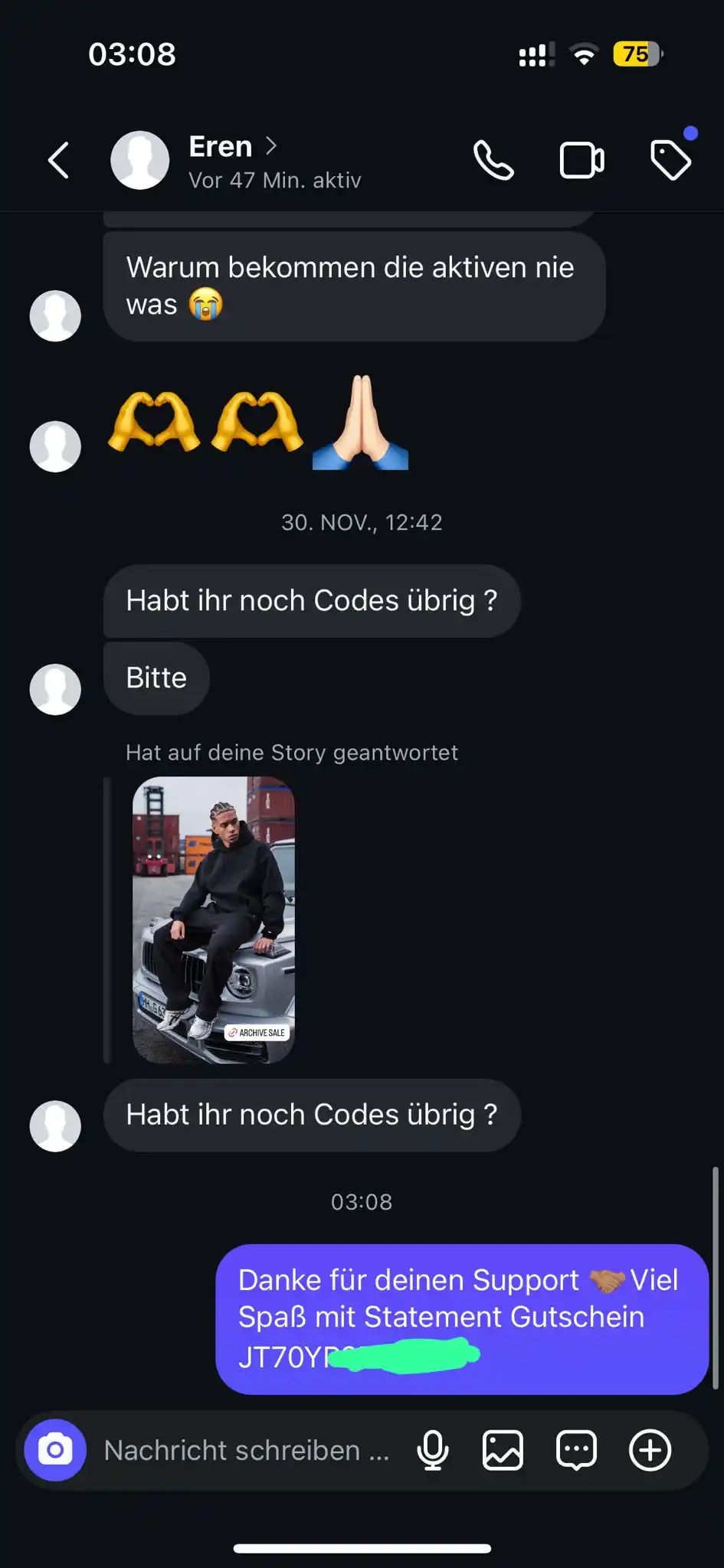724x1568 pixels.
Task: Record a voice message
Action: (x=433, y=1450)
